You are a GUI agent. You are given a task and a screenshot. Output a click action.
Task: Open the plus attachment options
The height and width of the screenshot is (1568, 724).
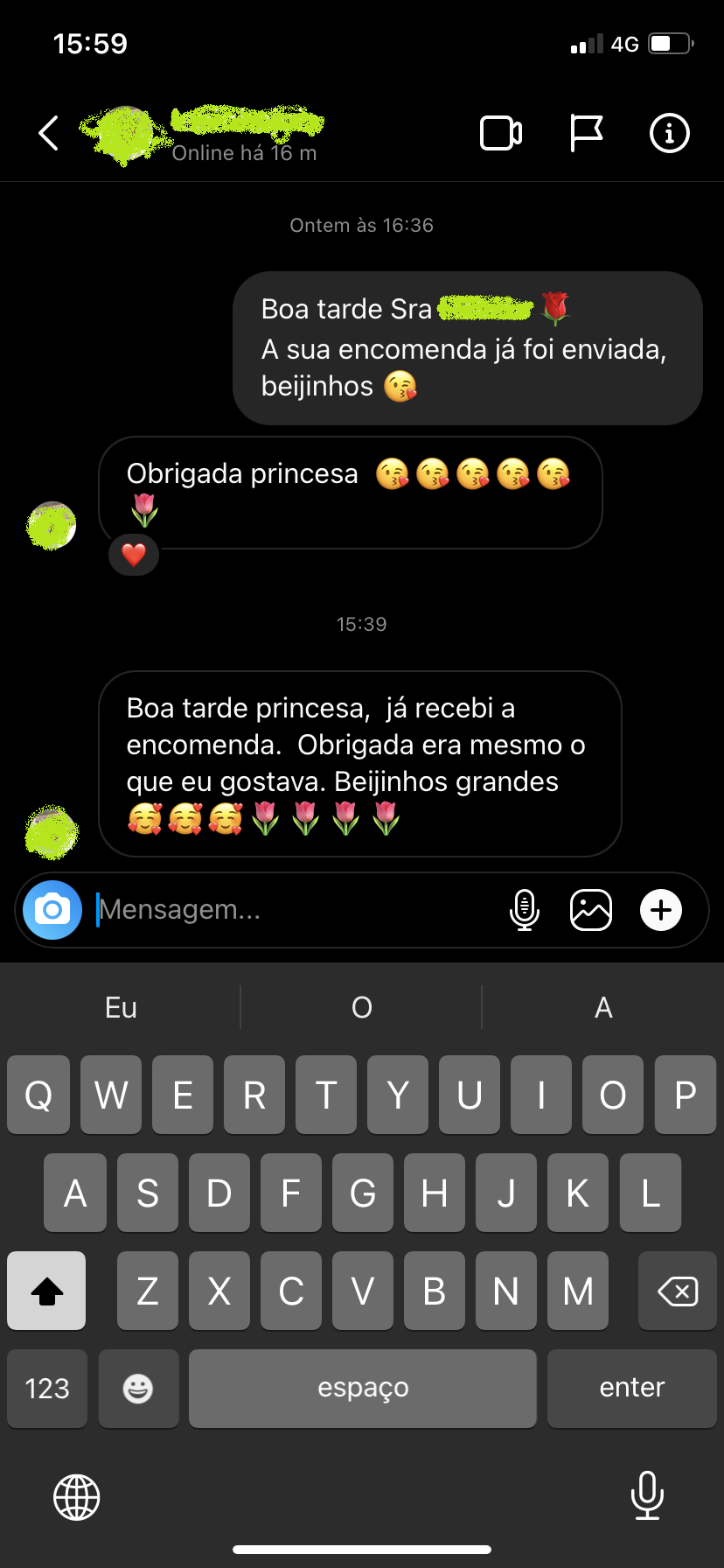(661, 910)
